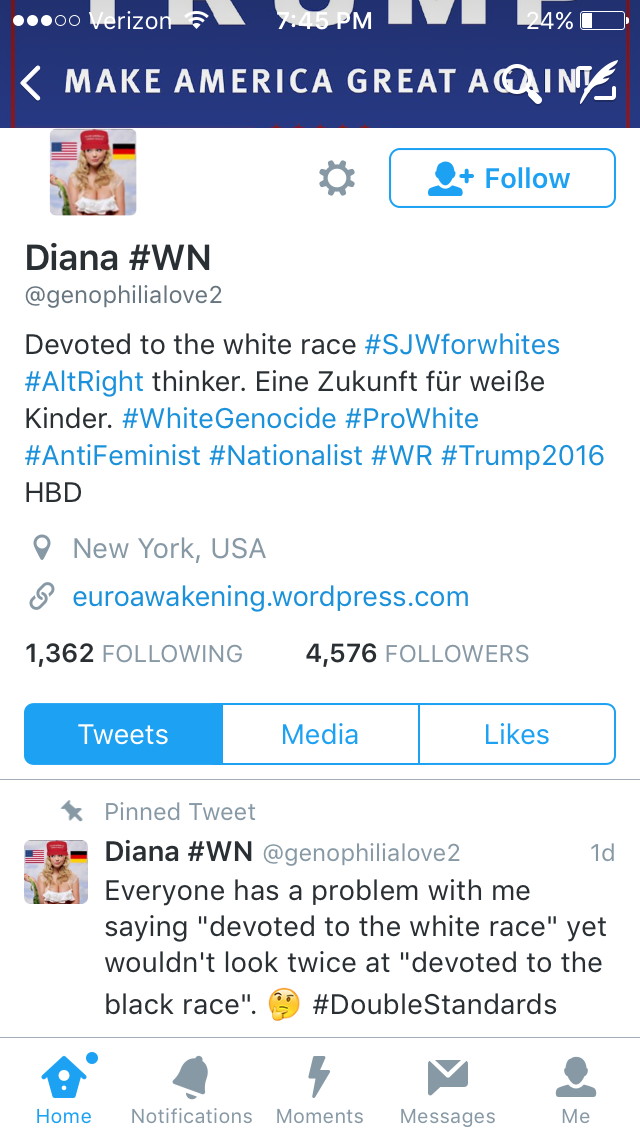Image resolution: width=640 pixels, height=1136 pixels.
Task: View the 1,362 following list
Action: (133, 654)
